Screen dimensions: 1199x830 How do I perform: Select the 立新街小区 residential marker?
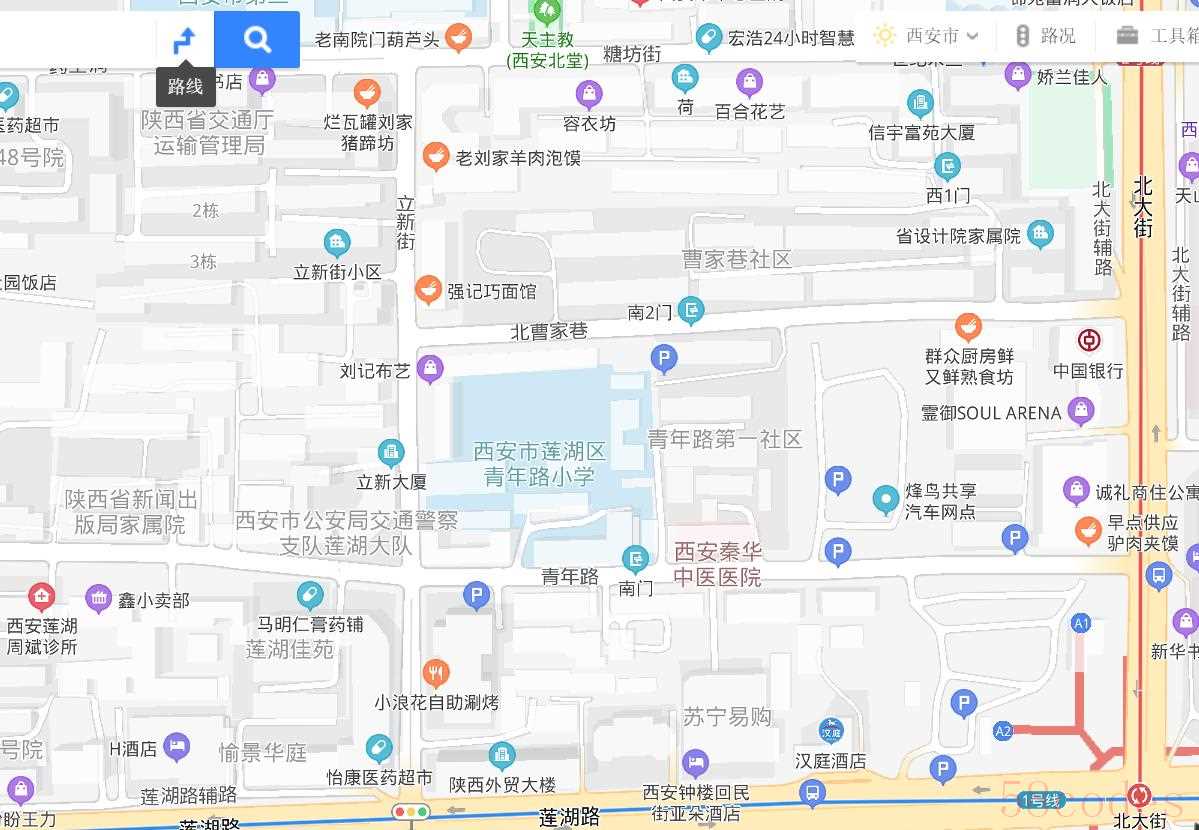[x=337, y=243]
